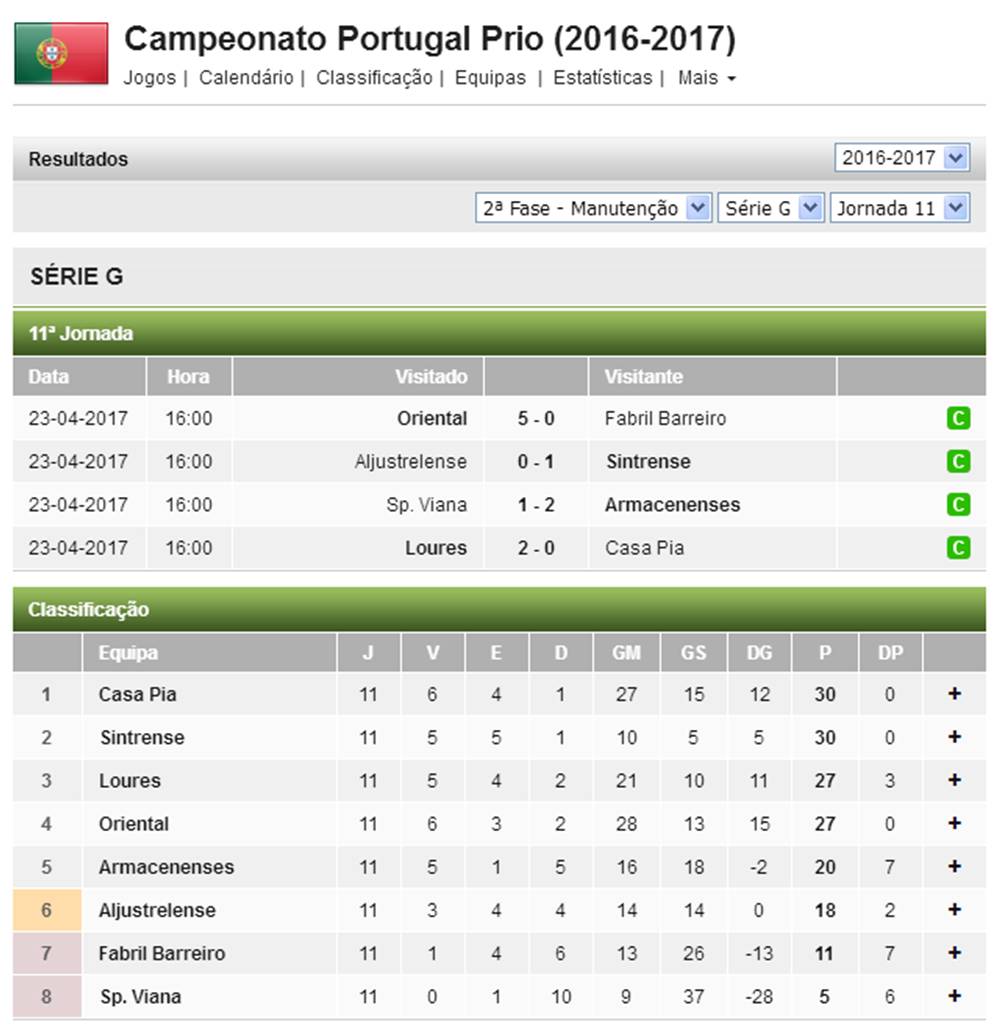Open the 2016-2017 season selector
This screenshot has width=994, height=1028.
tap(901, 158)
